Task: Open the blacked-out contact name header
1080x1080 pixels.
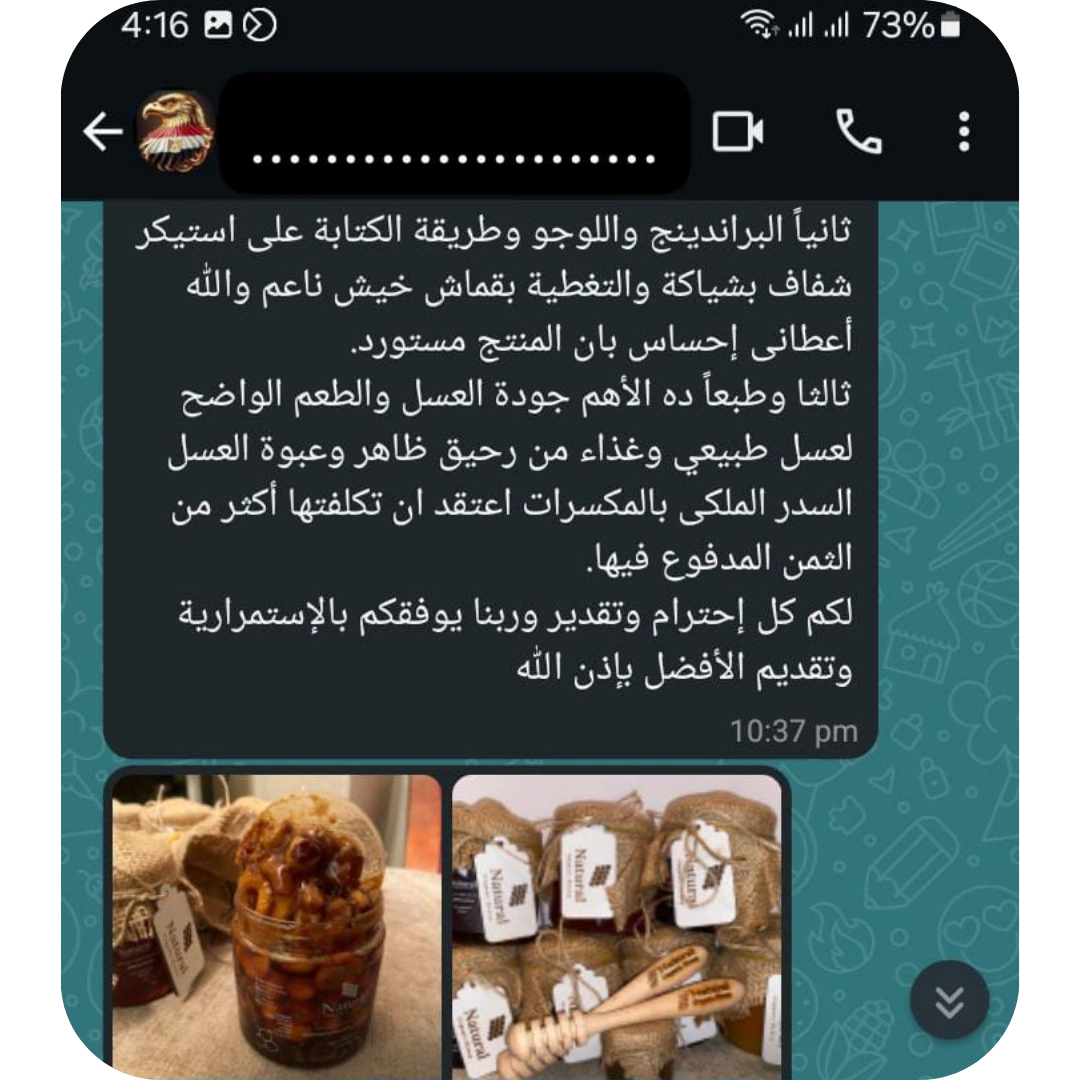Action: [455, 132]
